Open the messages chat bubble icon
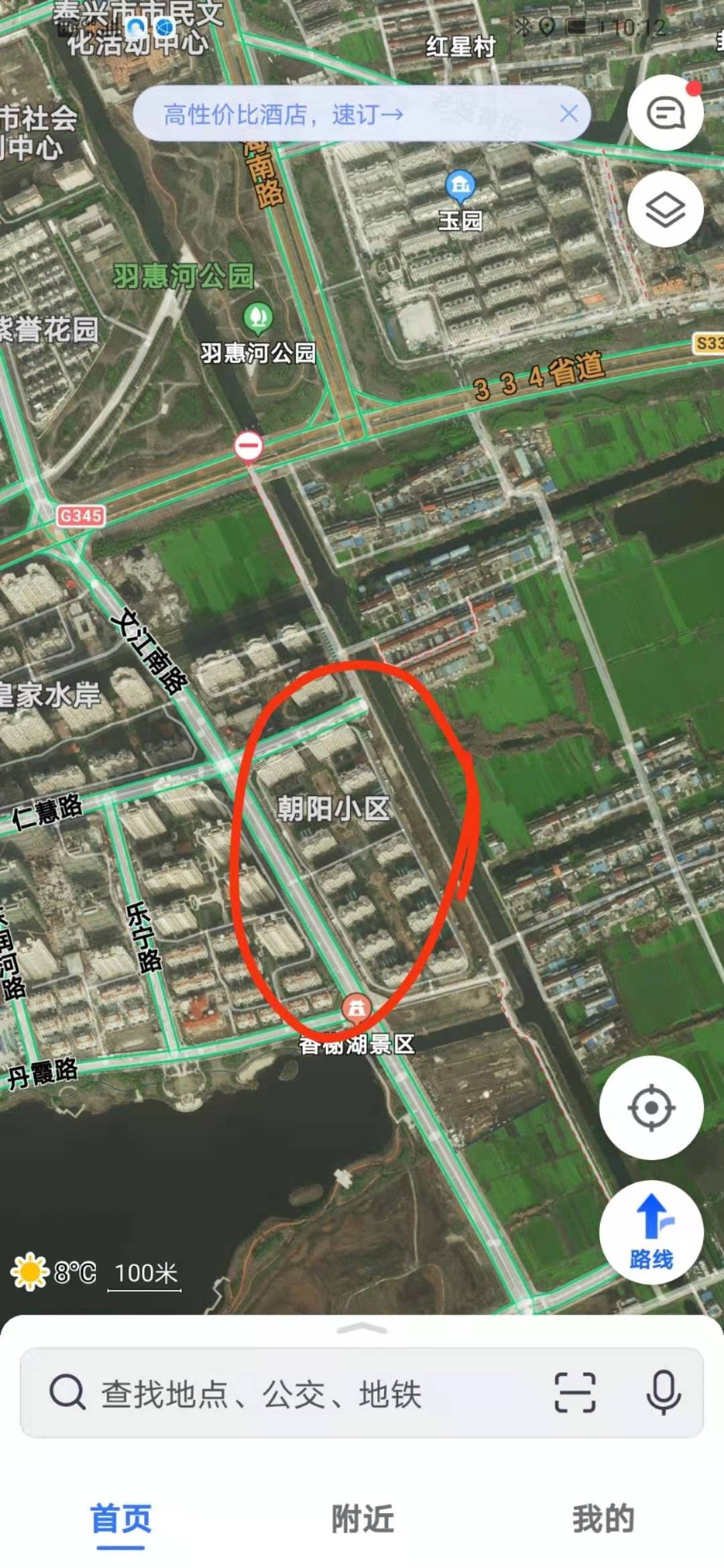 665,113
